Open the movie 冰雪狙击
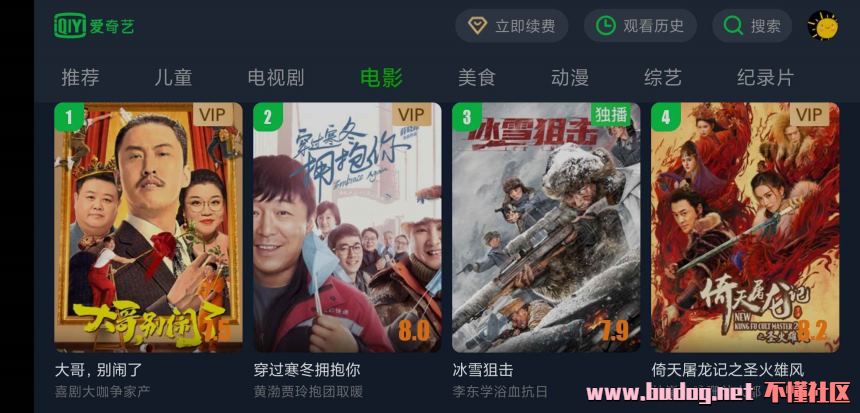The height and width of the screenshot is (413, 860). (546, 228)
